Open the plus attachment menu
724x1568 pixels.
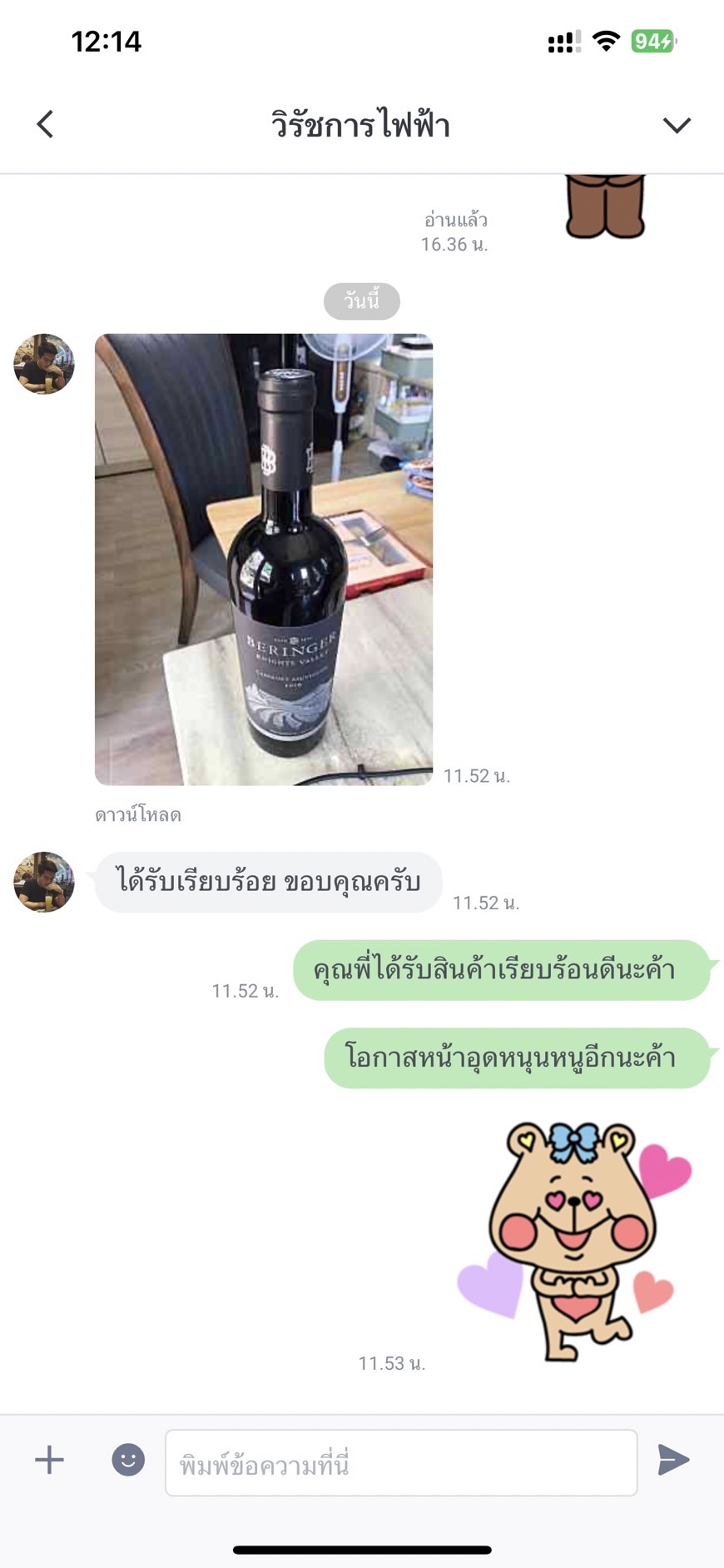(49, 1460)
